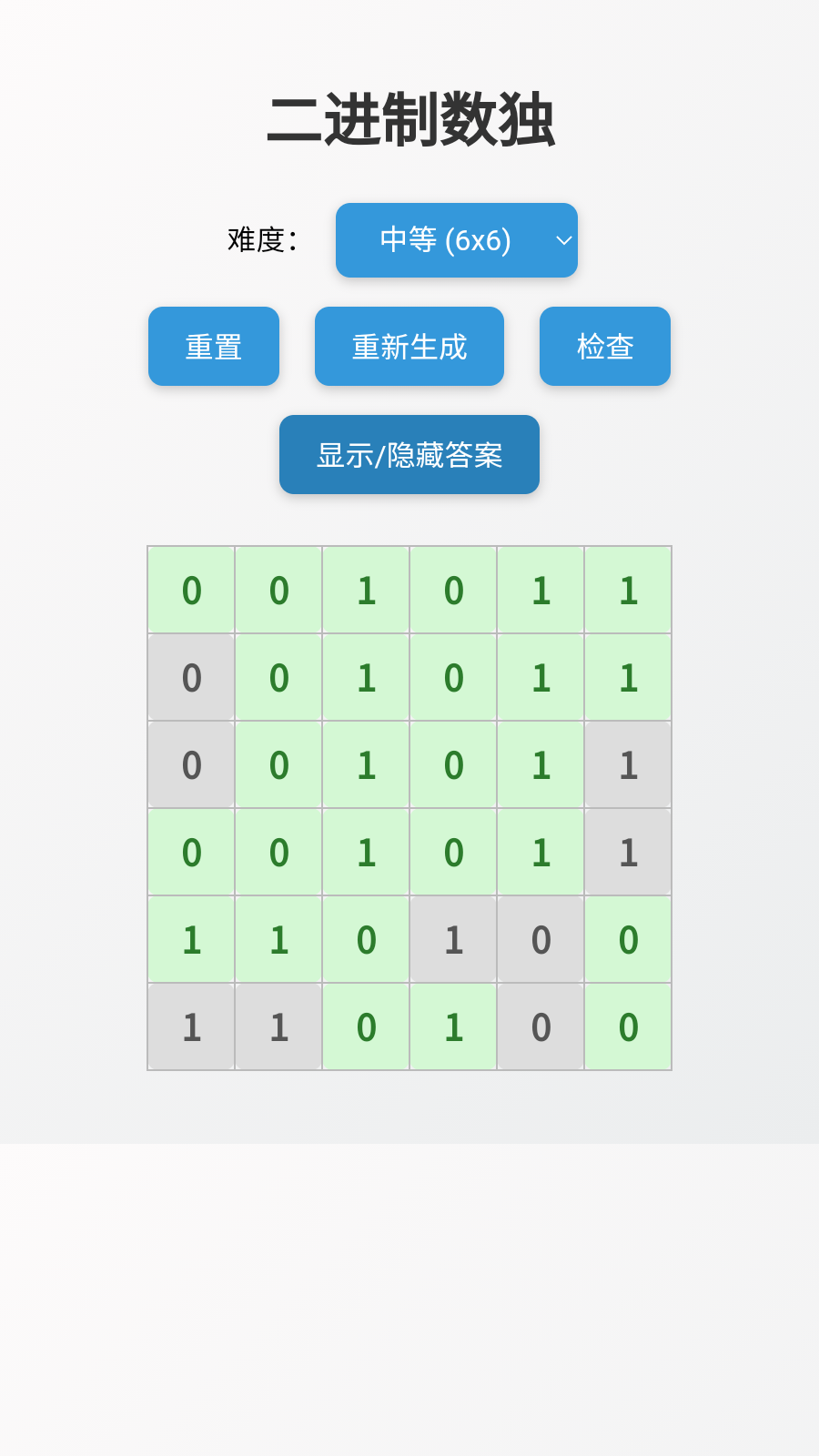
Task: Check the solution with 检查
Action: pyautogui.click(x=605, y=347)
